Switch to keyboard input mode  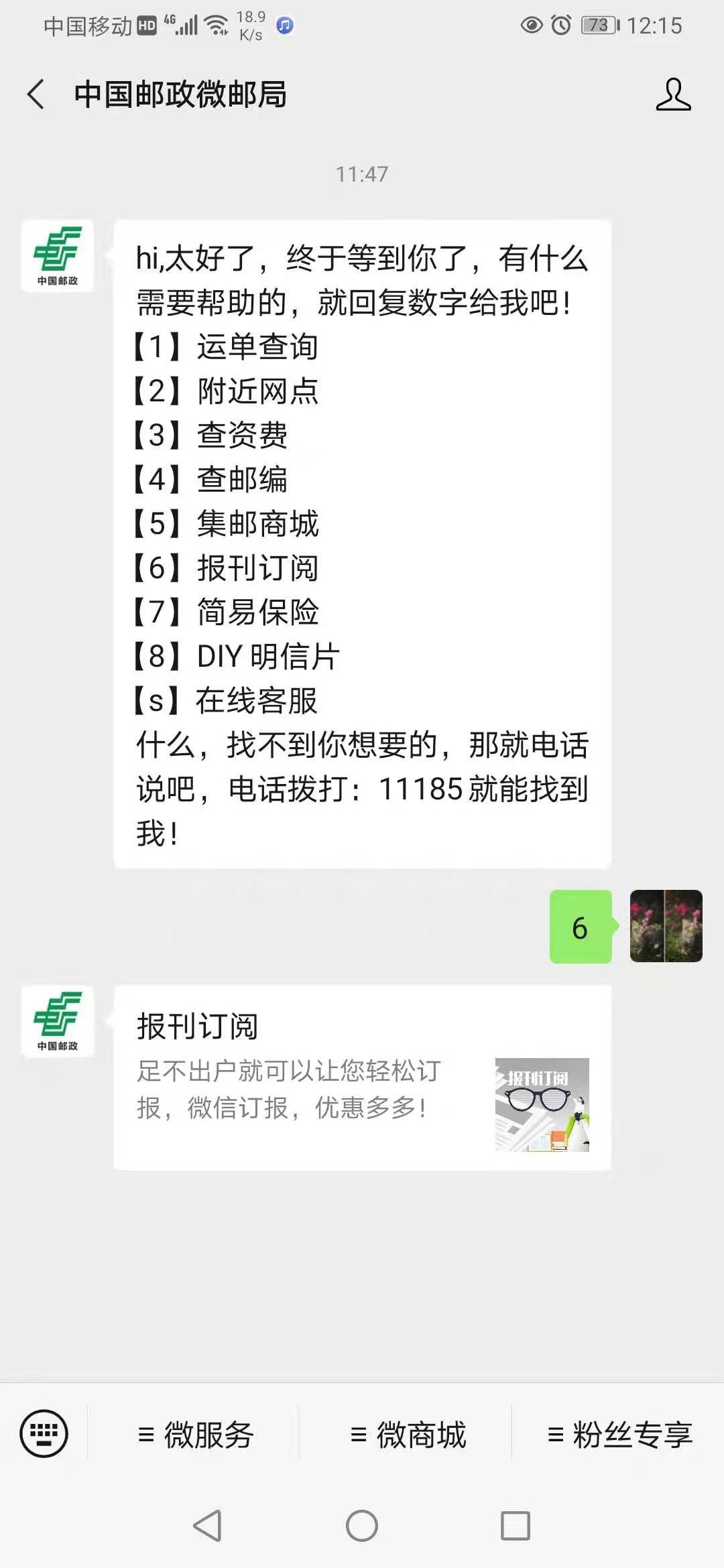(44, 1434)
